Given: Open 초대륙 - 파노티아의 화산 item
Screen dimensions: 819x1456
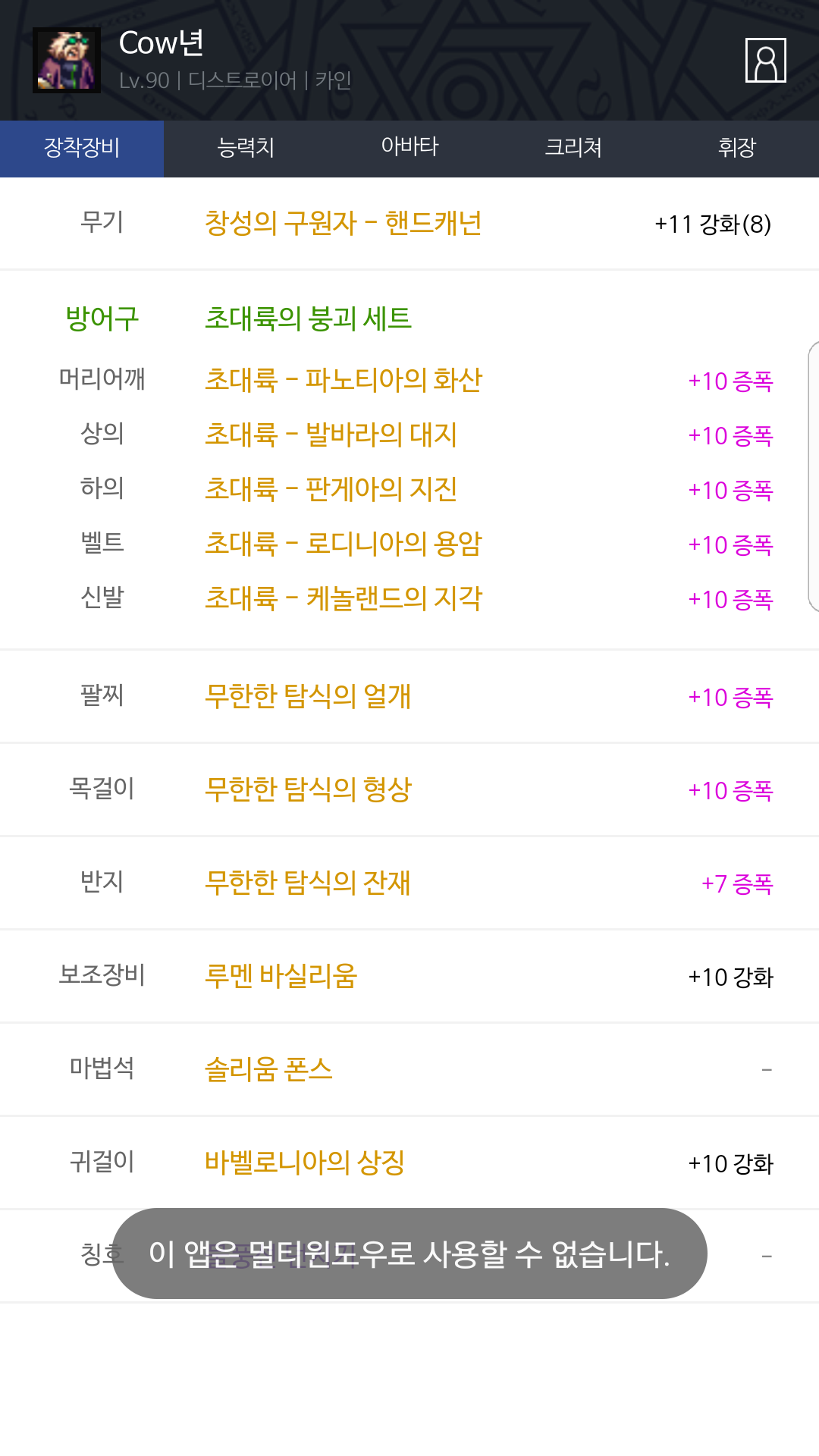Looking at the screenshot, I should click(343, 380).
